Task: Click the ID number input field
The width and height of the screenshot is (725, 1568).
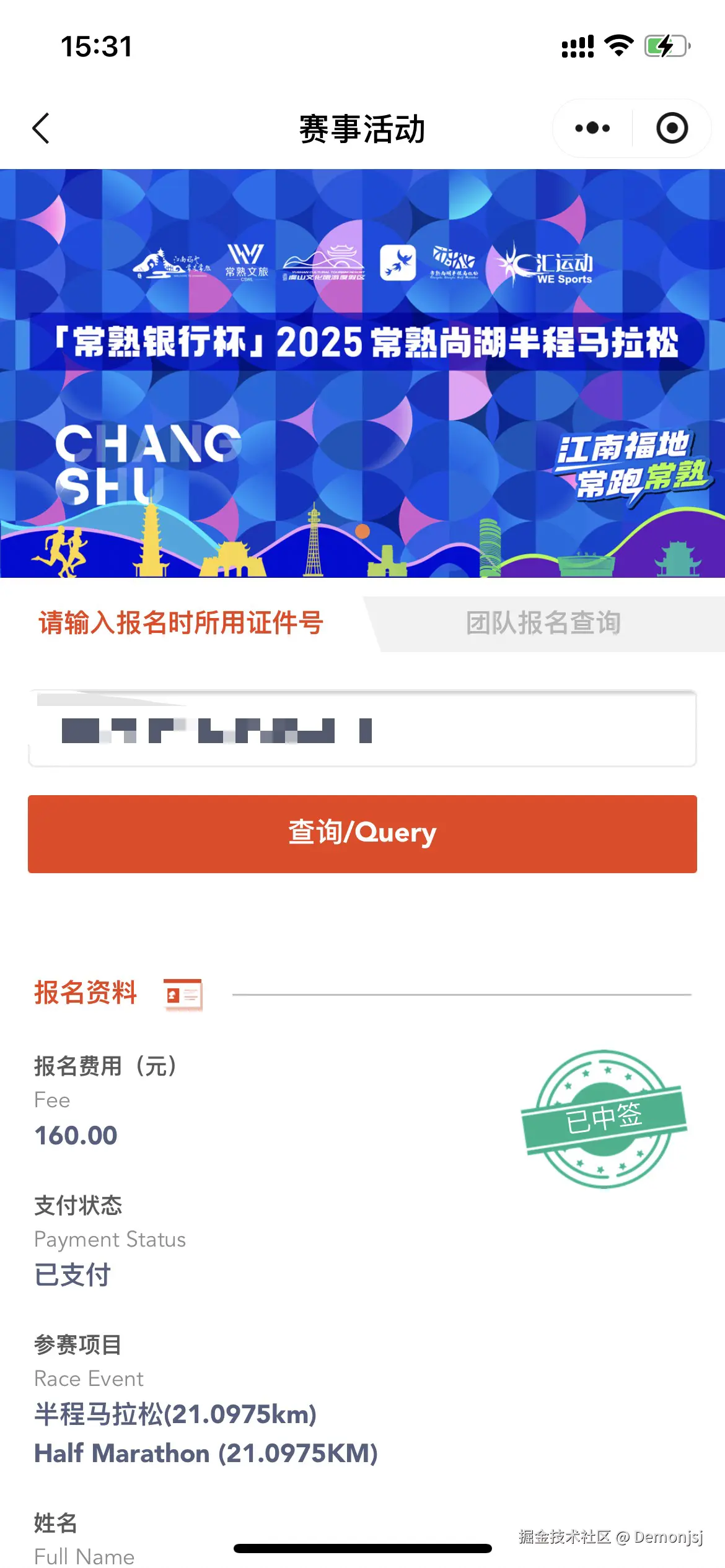Action: pyautogui.click(x=362, y=731)
